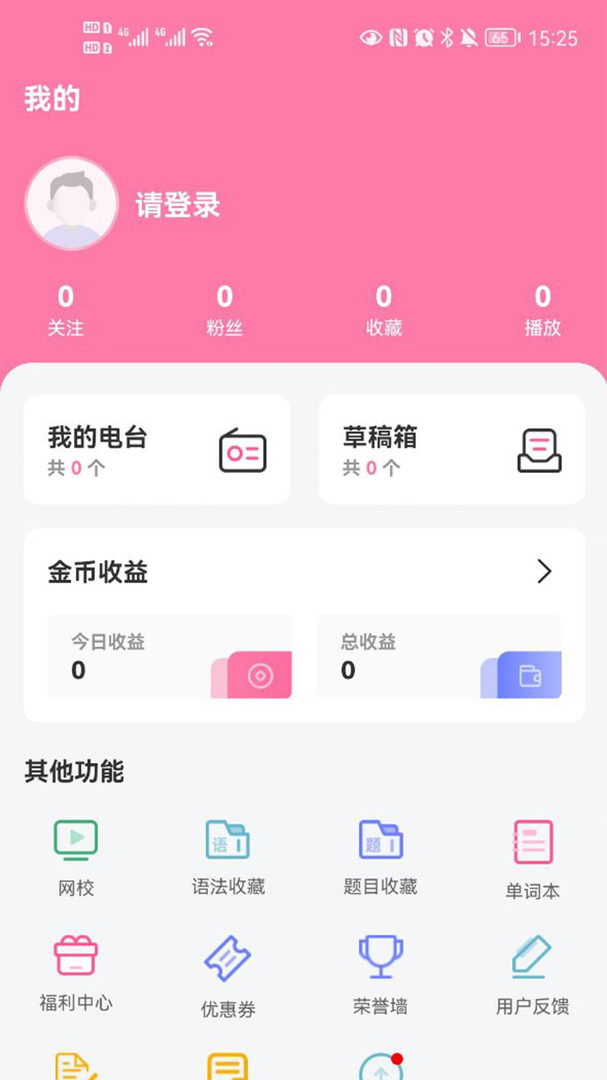Open 今日收益 card
Viewport: 607px width, 1080px height.
[169, 657]
